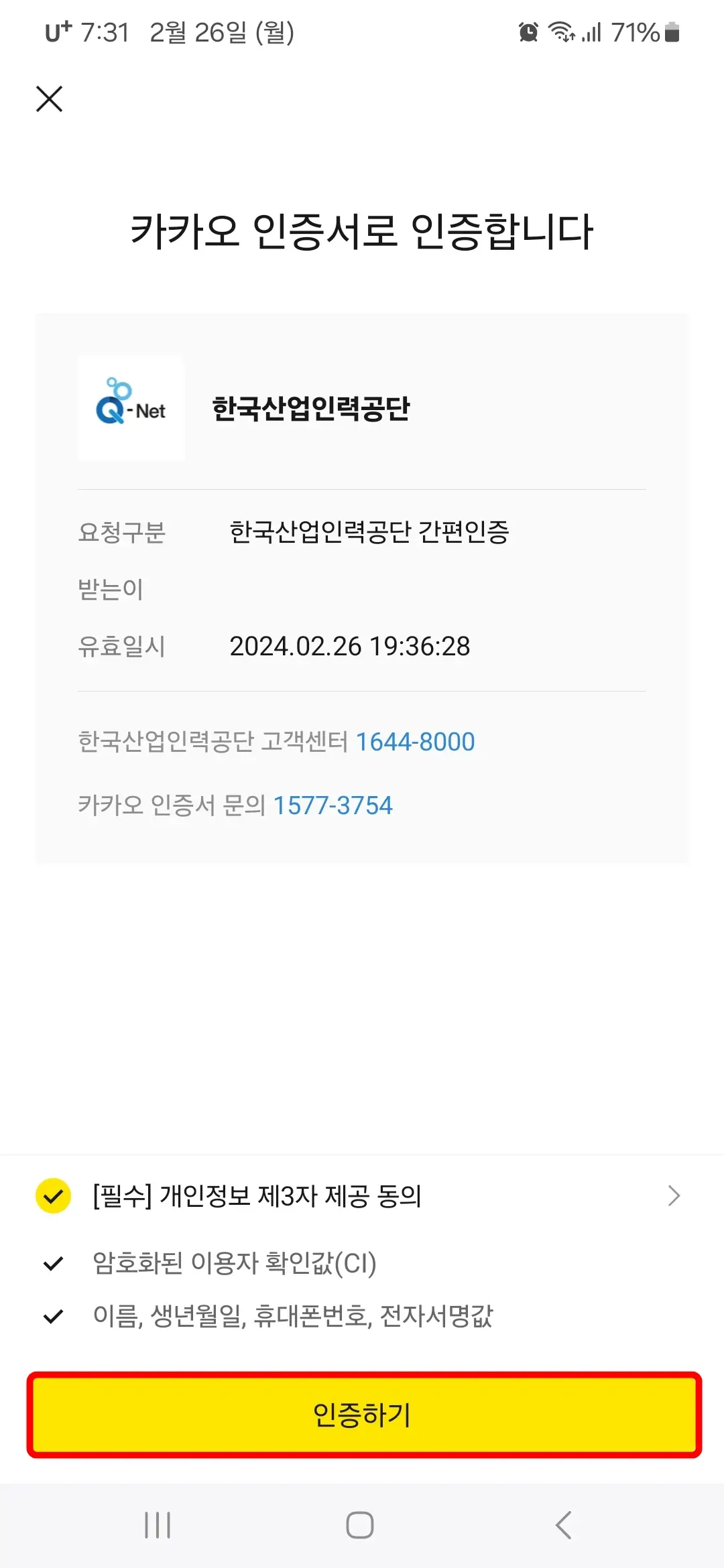Viewport: 724px width, 1568px height.
Task: Tap the 유효일시 timestamp value
Action: pyautogui.click(x=349, y=646)
